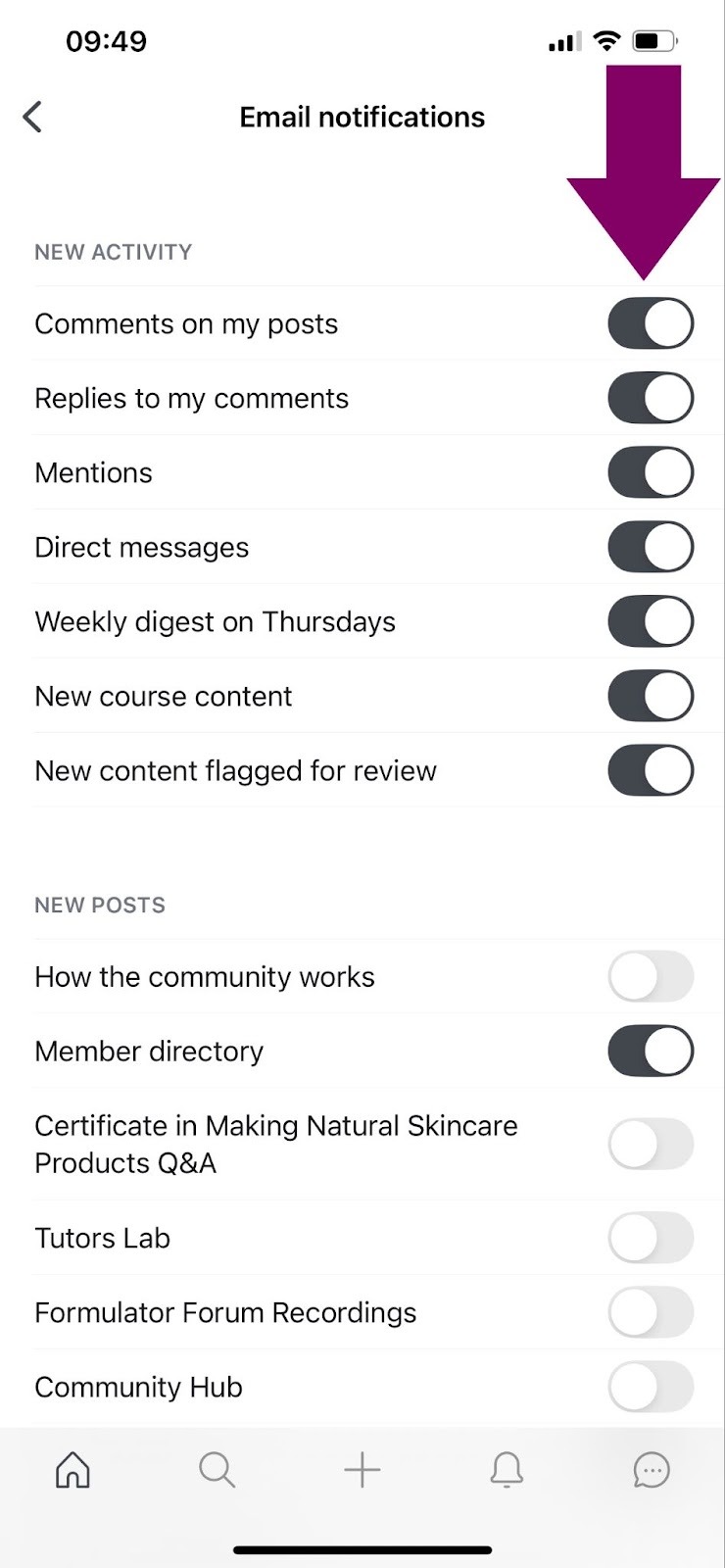Screen dimensions: 725x1568
Task: Turn on Tutors Lab emails
Action: tap(651, 1238)
